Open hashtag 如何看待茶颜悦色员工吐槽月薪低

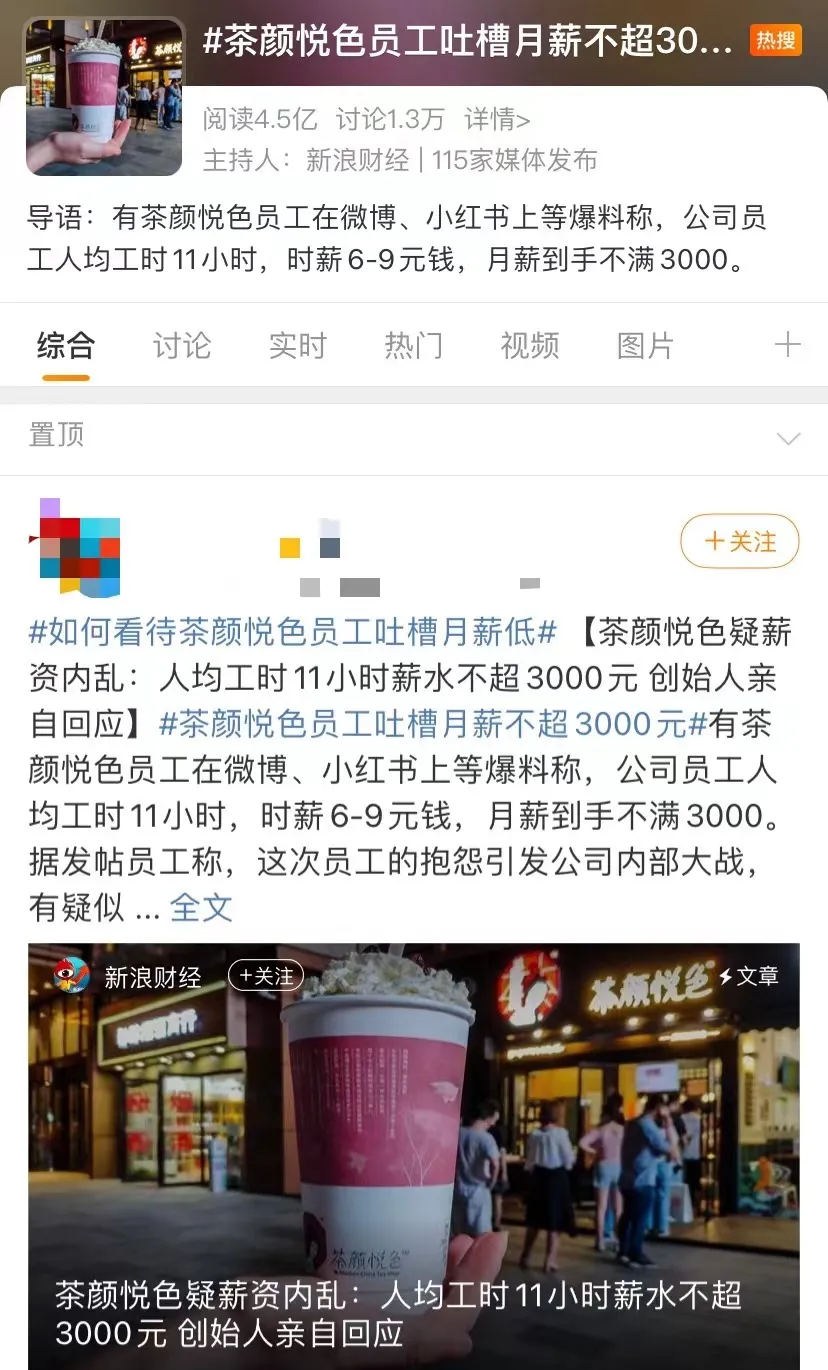[x=292, y=632]
